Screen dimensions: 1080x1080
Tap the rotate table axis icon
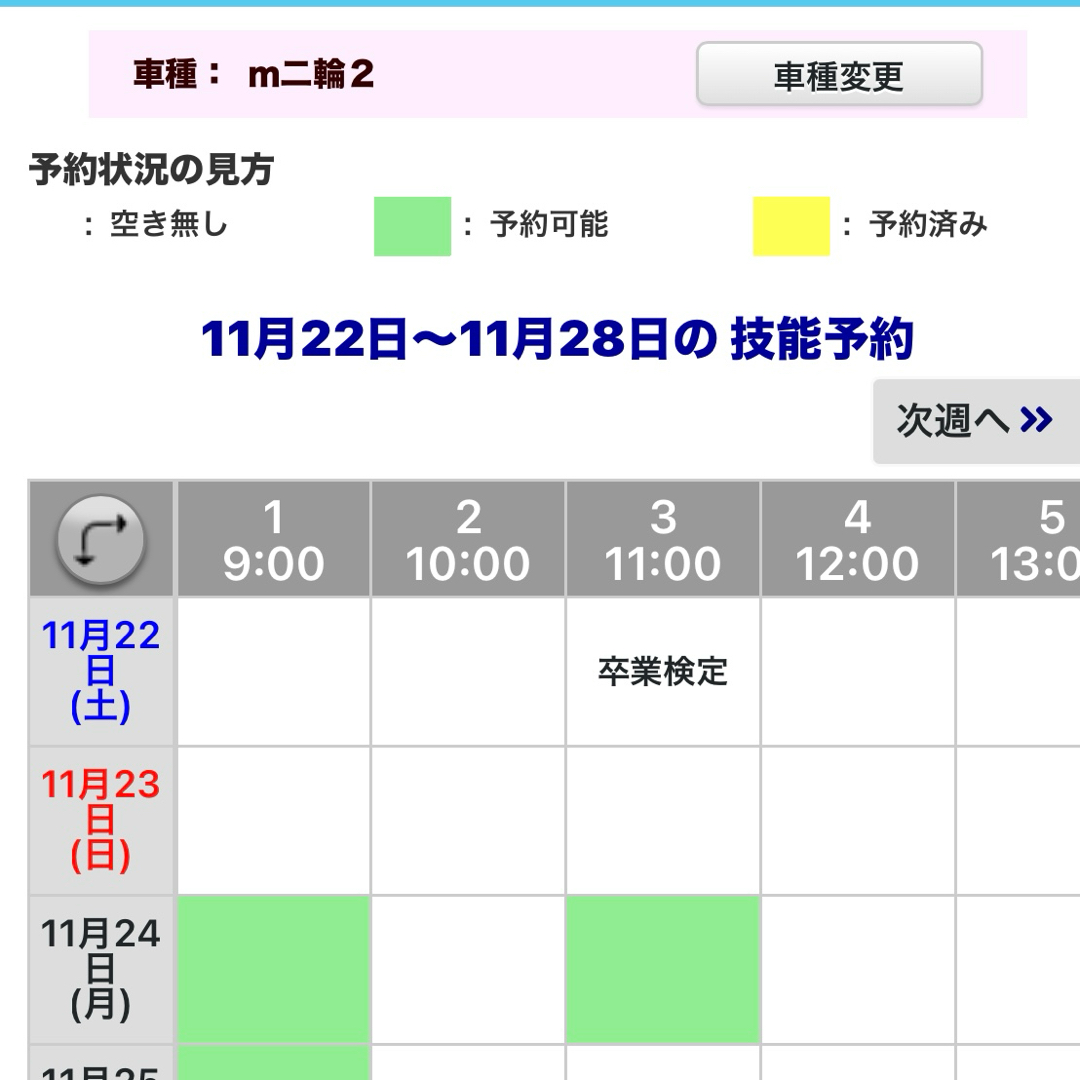coord(101,539)
